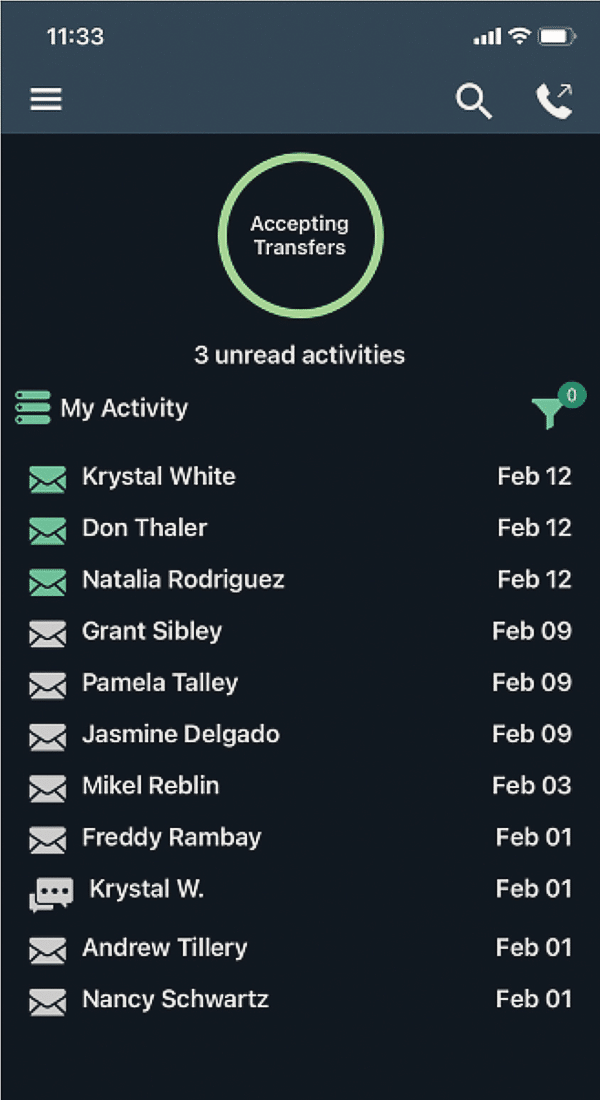Tap the Accepting Transfers status circle
Image resolution: width=600 pixels, height=1100 pixels.
300,236
